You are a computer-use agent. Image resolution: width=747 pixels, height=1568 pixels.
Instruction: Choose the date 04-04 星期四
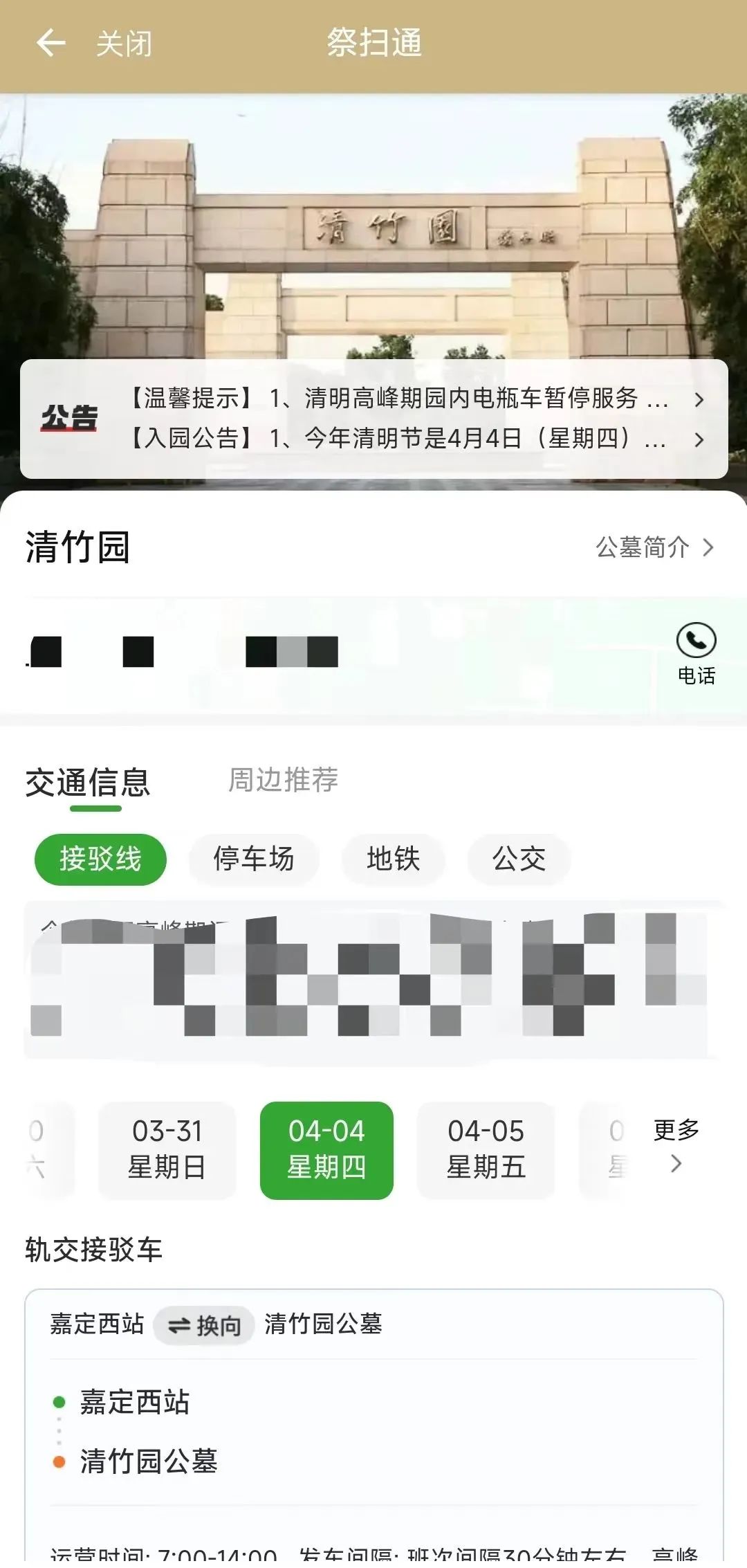tap(326, 1149)
